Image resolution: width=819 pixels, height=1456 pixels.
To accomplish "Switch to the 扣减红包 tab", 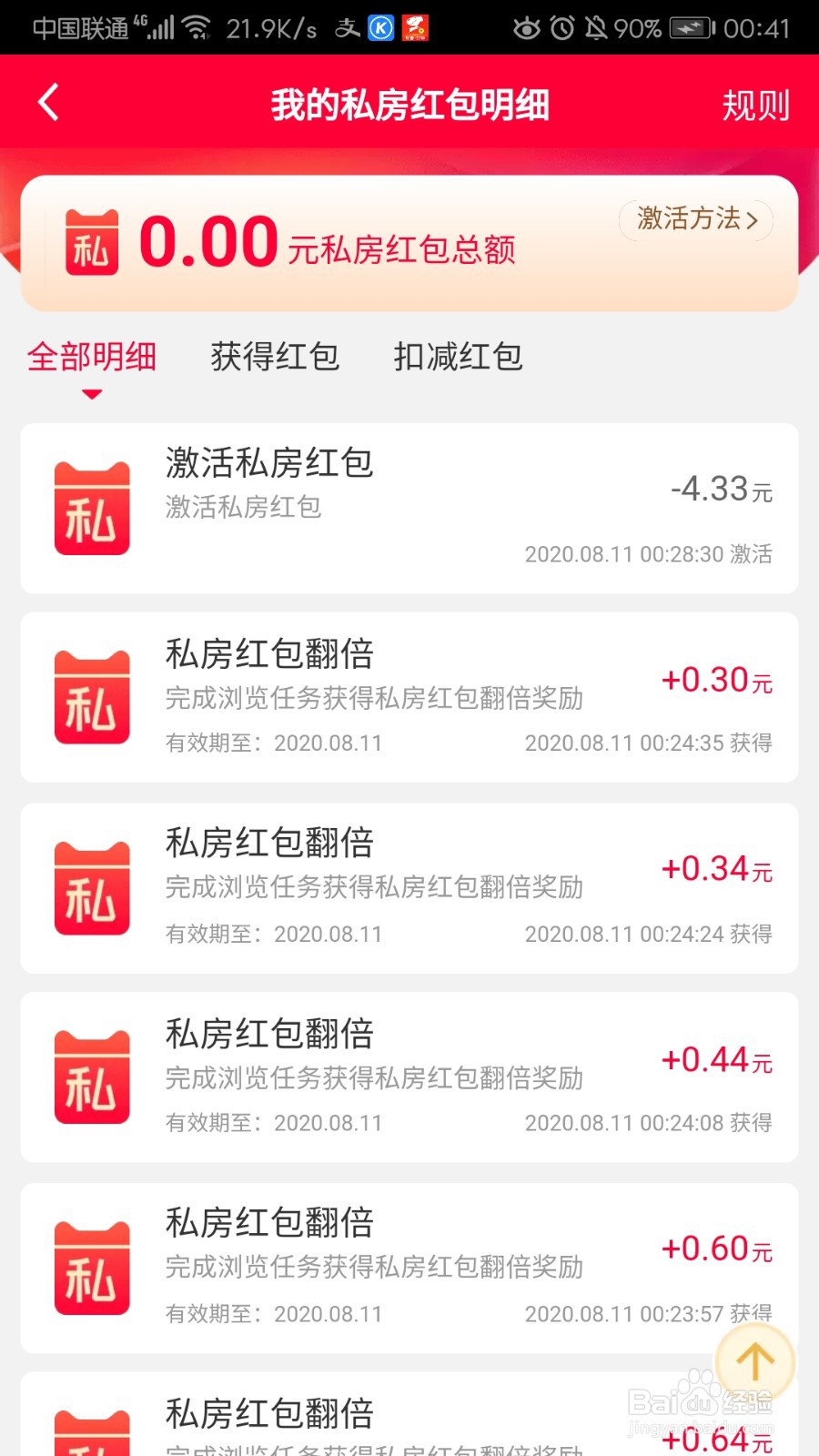I will [x=458, y=357].
